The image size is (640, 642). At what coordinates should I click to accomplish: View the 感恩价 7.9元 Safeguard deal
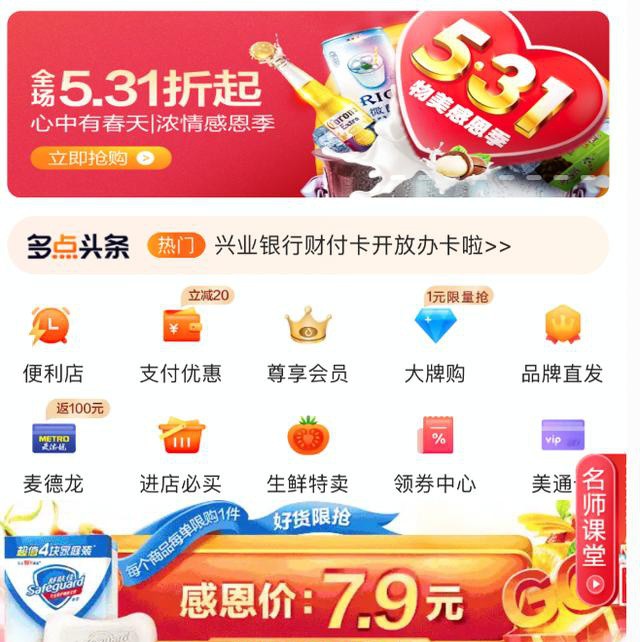[x=320, y=598]
